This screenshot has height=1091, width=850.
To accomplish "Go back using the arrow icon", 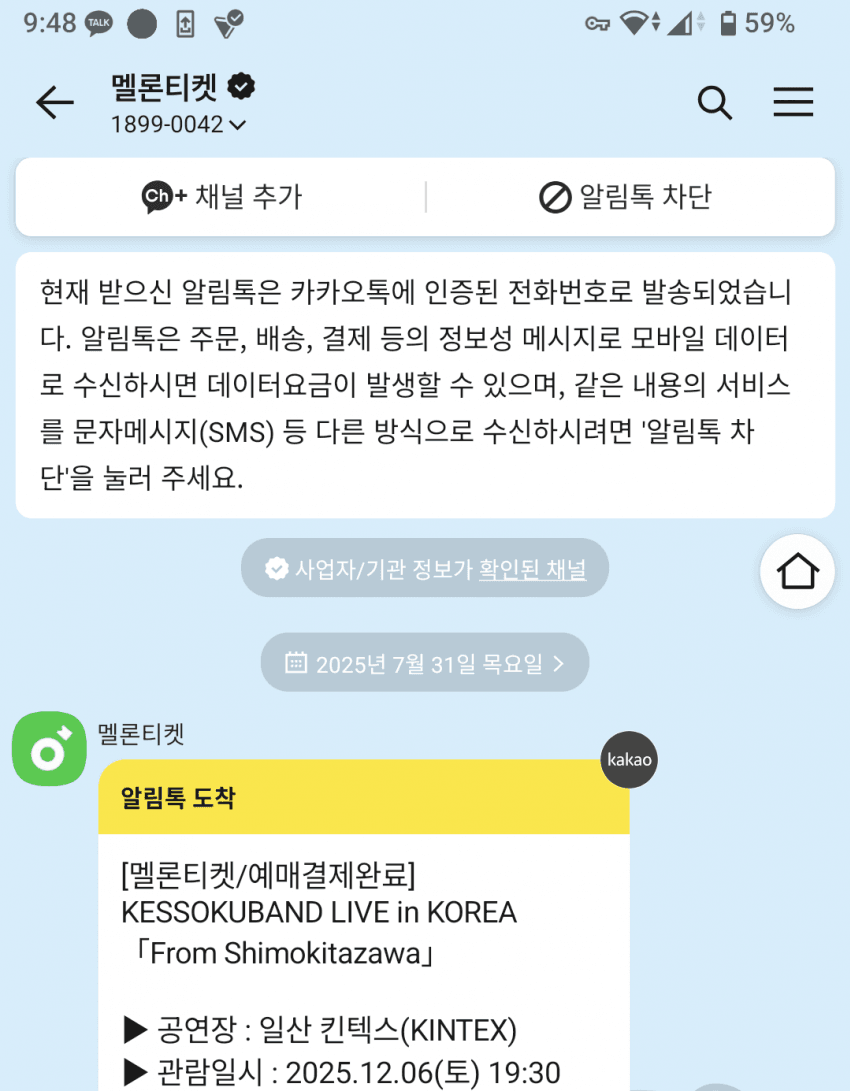I will pyautogui.click(x=55, y=102).
